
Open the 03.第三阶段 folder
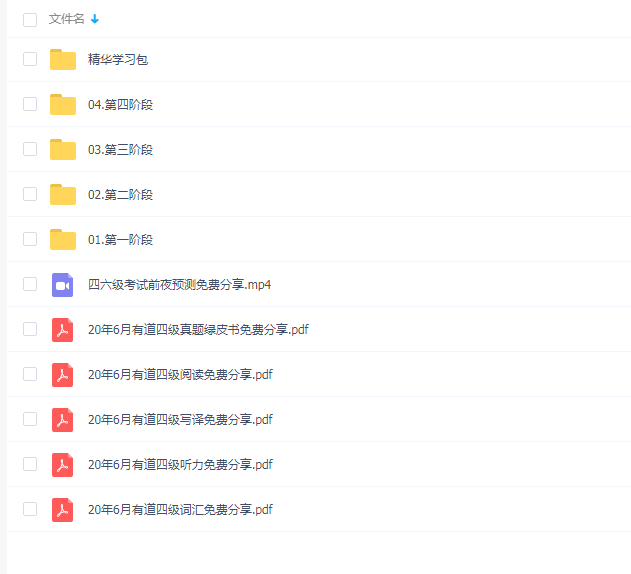tap(120, 149)
